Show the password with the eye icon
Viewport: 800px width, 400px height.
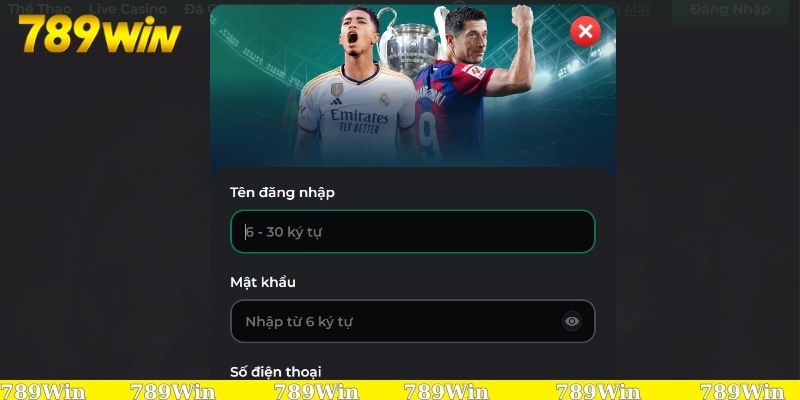(x=572, y=321)
